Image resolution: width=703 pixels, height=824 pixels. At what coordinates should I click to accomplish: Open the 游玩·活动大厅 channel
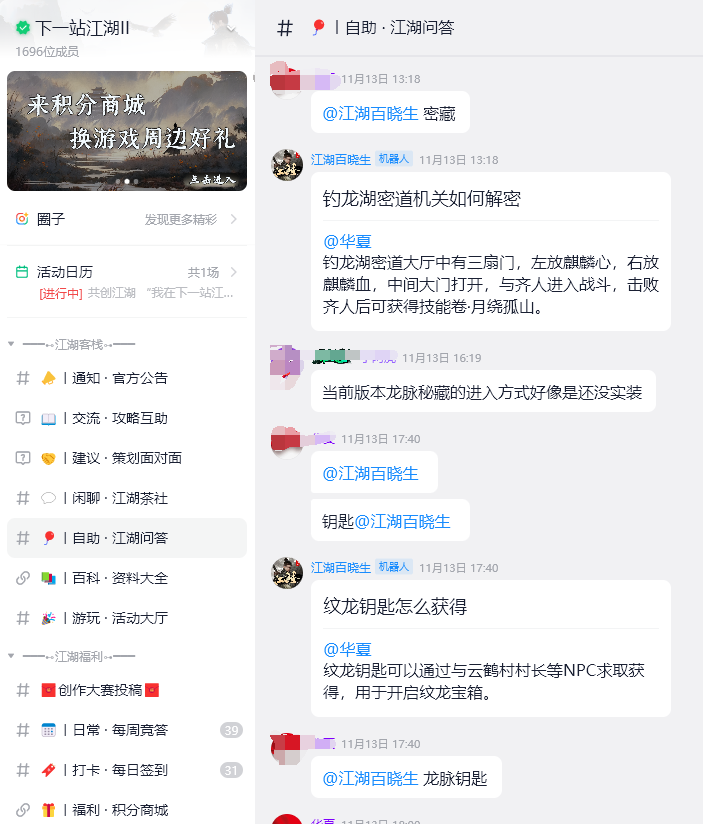click(x=120, y=618)
